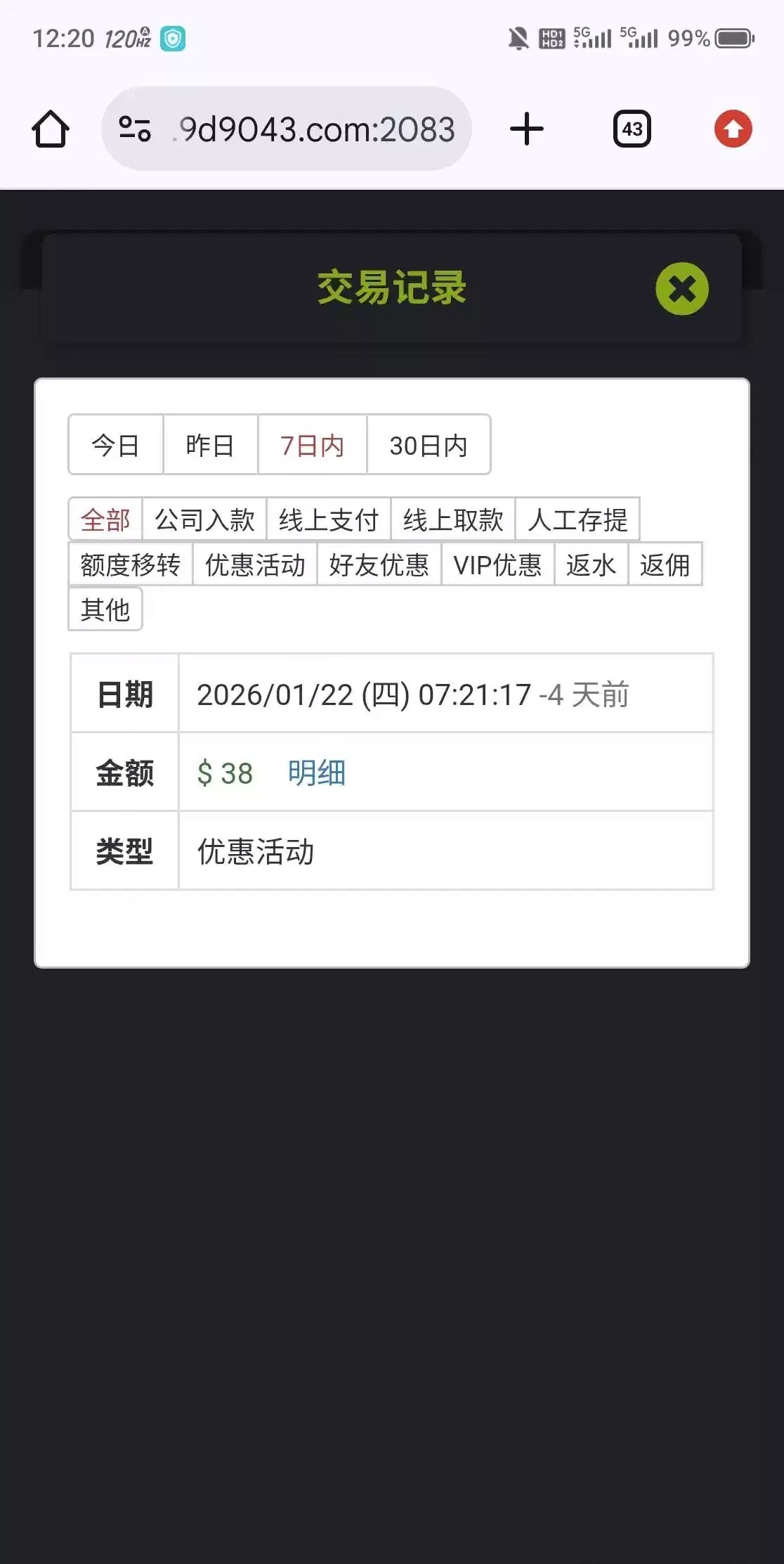
Task: Show 线上支付 records
Action: click(x=329, y=520)
